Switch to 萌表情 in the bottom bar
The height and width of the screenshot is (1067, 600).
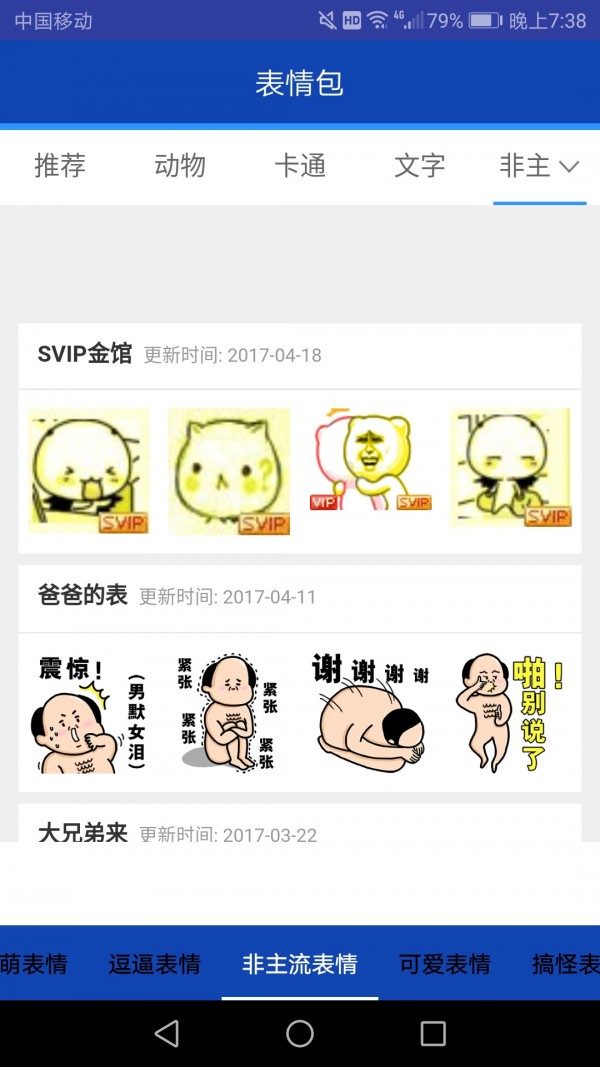34,964
